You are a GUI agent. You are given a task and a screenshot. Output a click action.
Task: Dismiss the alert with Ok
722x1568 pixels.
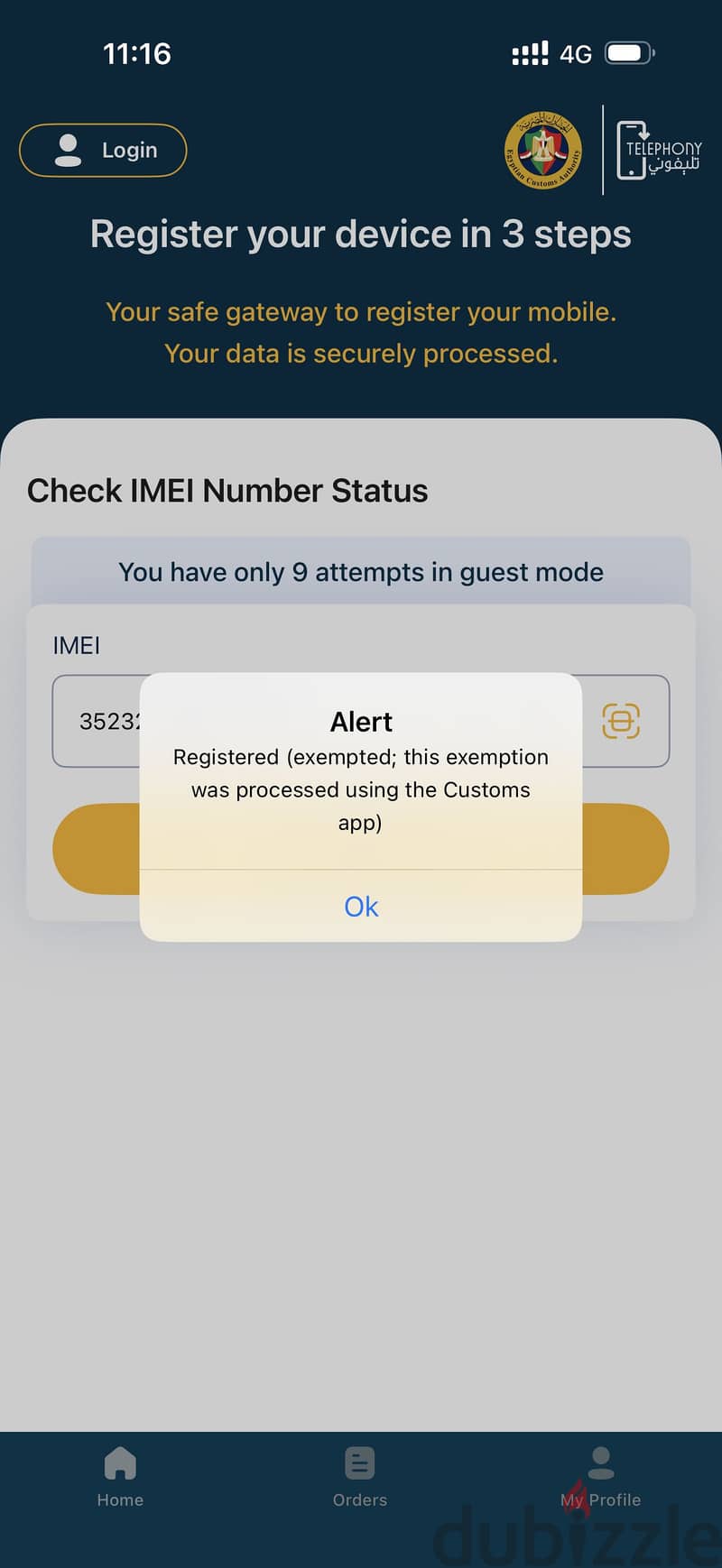pyautogui.click(x=361, y=906)
